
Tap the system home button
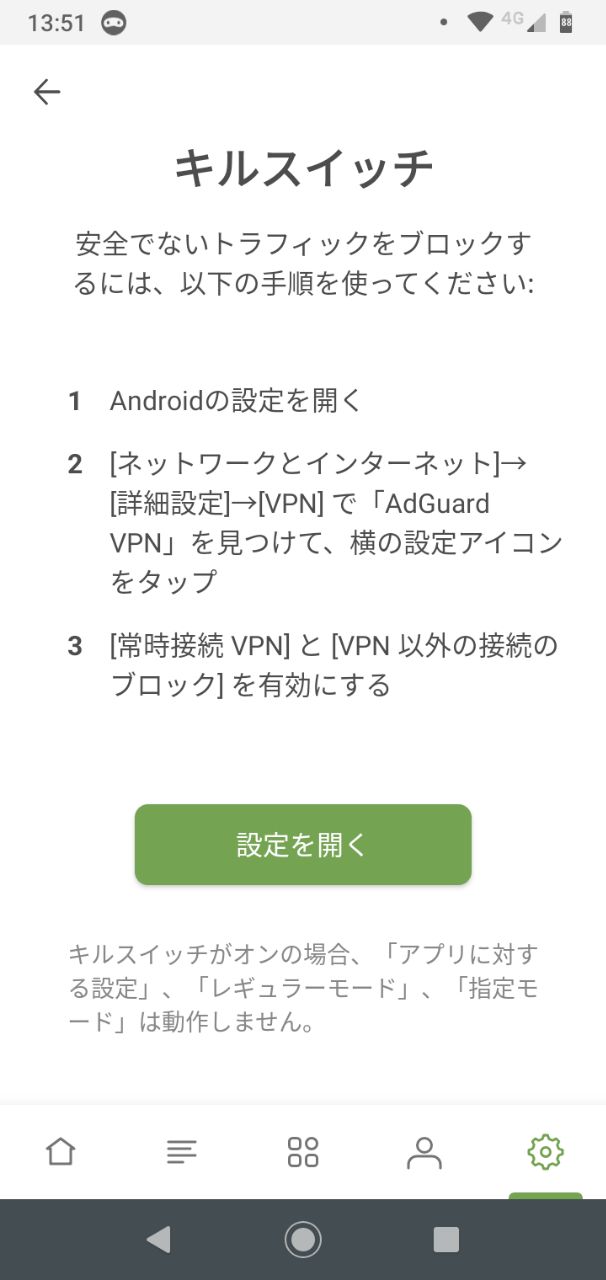tap(303, 1240)
